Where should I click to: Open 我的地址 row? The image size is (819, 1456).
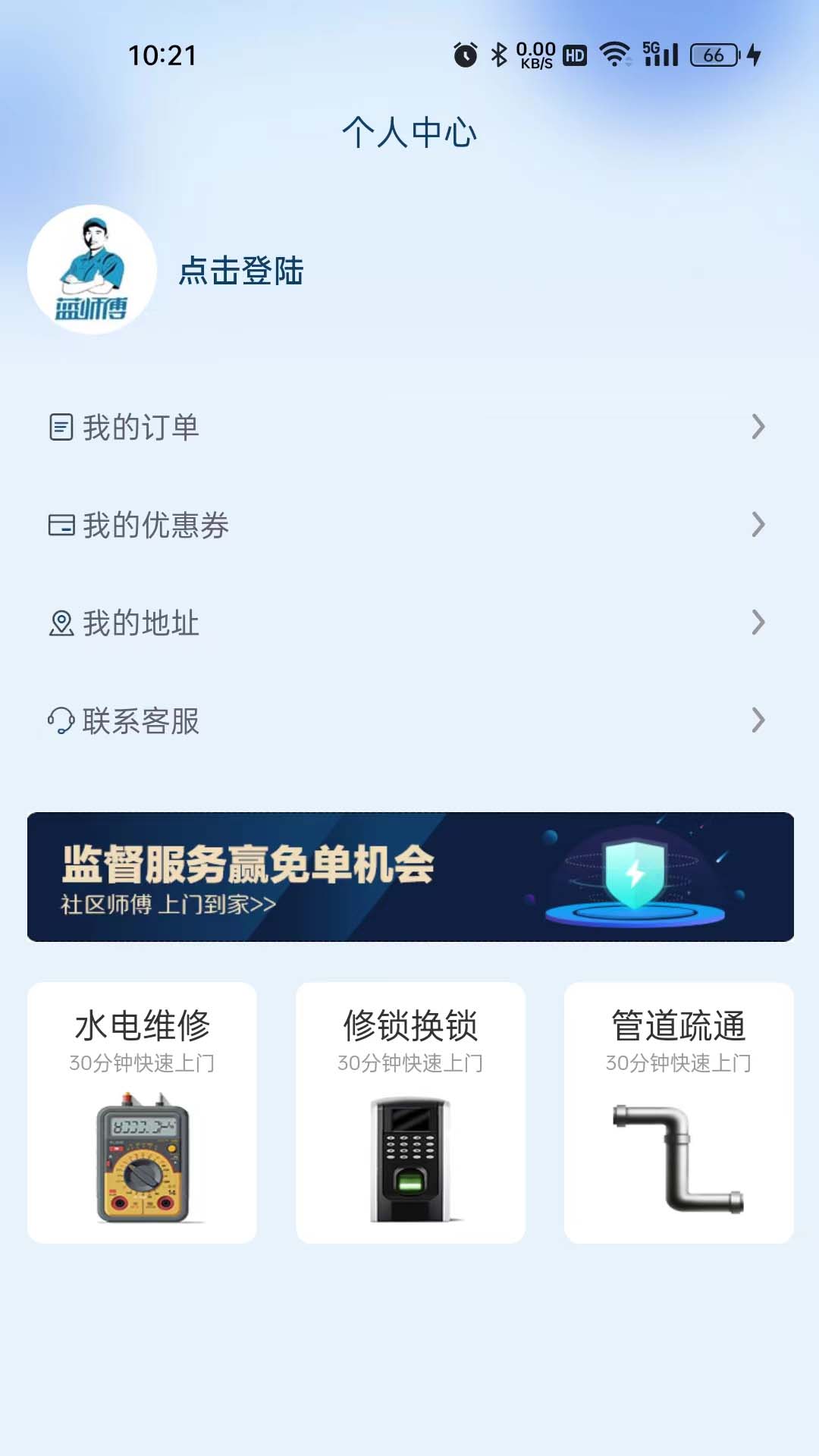[409, 623]
